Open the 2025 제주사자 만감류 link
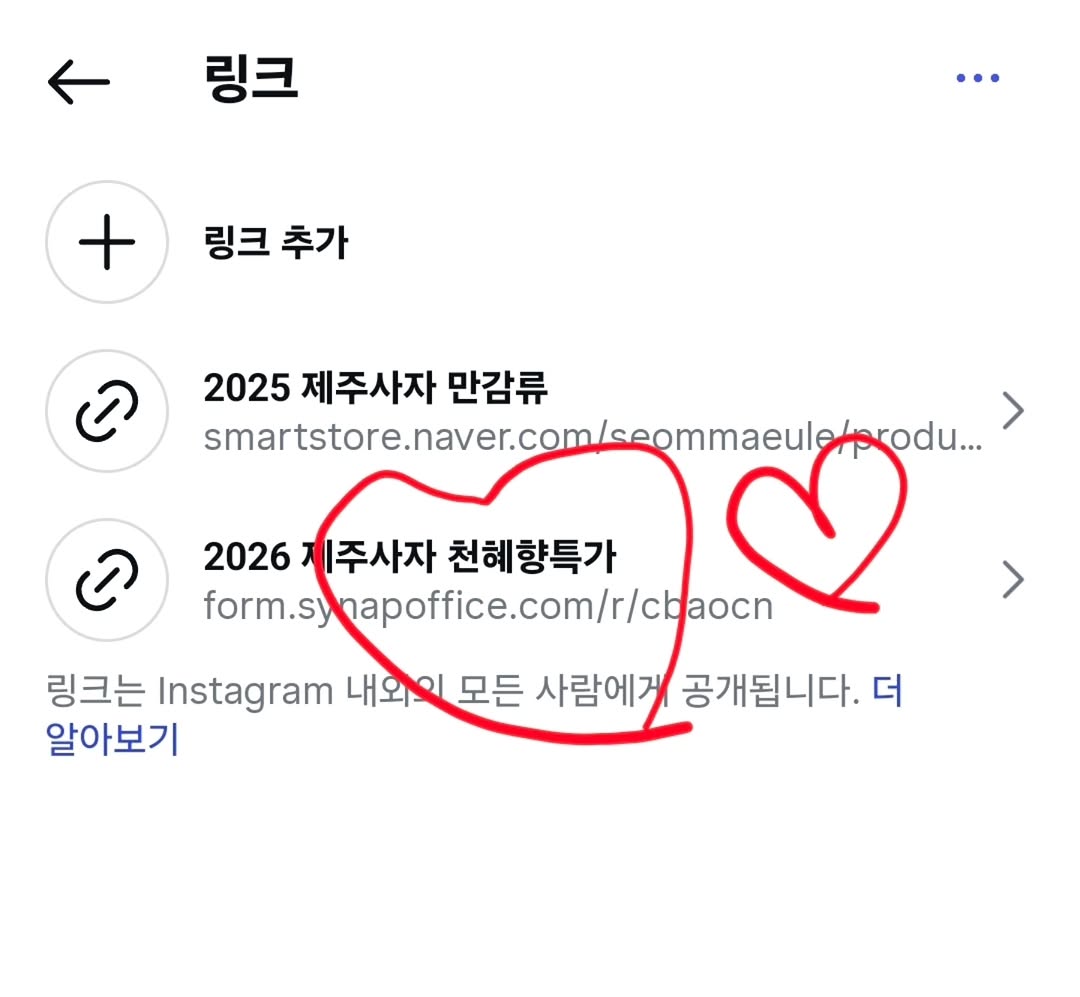 540,411
